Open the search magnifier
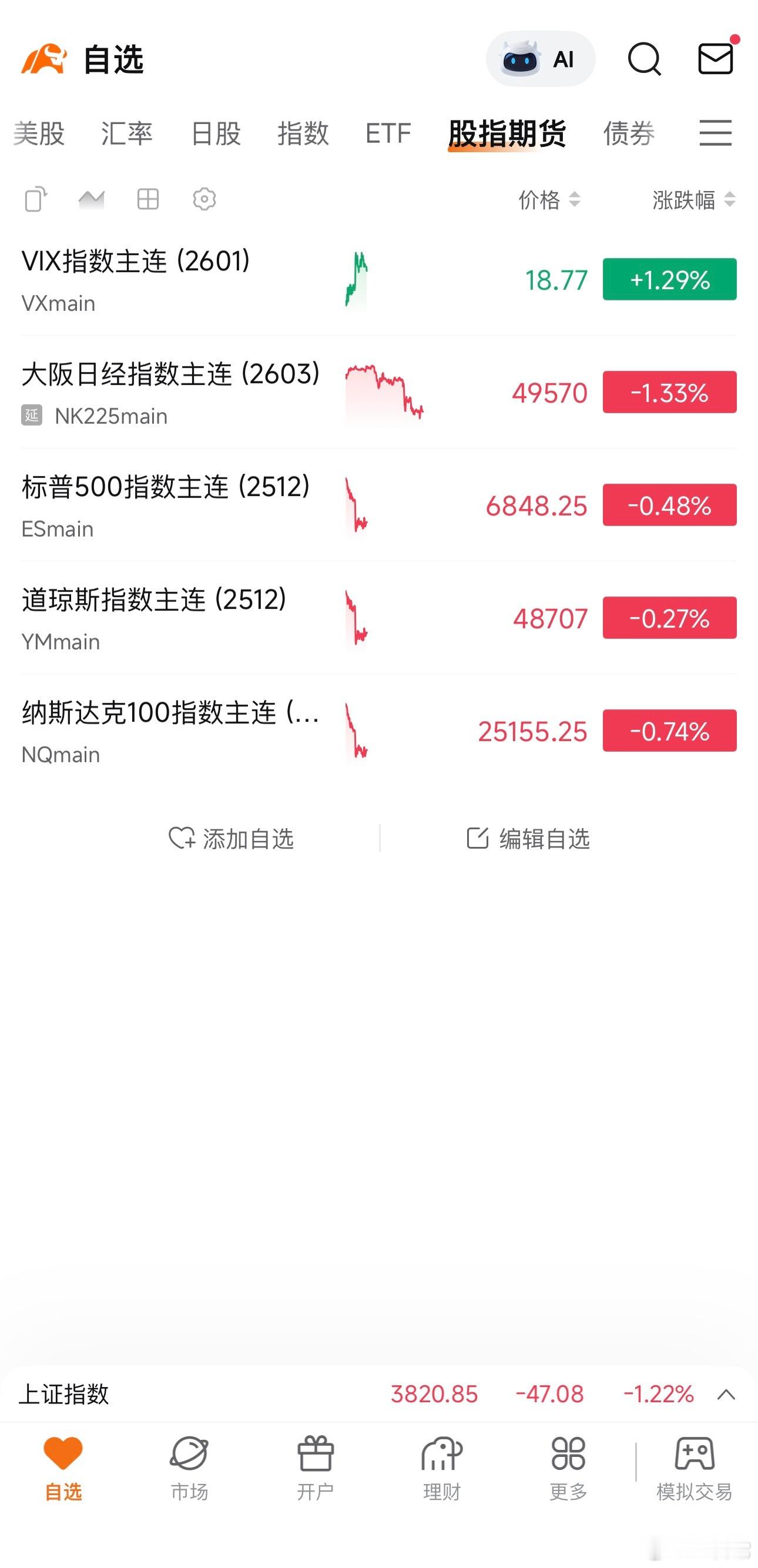Screen dimensions: 758x1568 [x=643, y=59]
